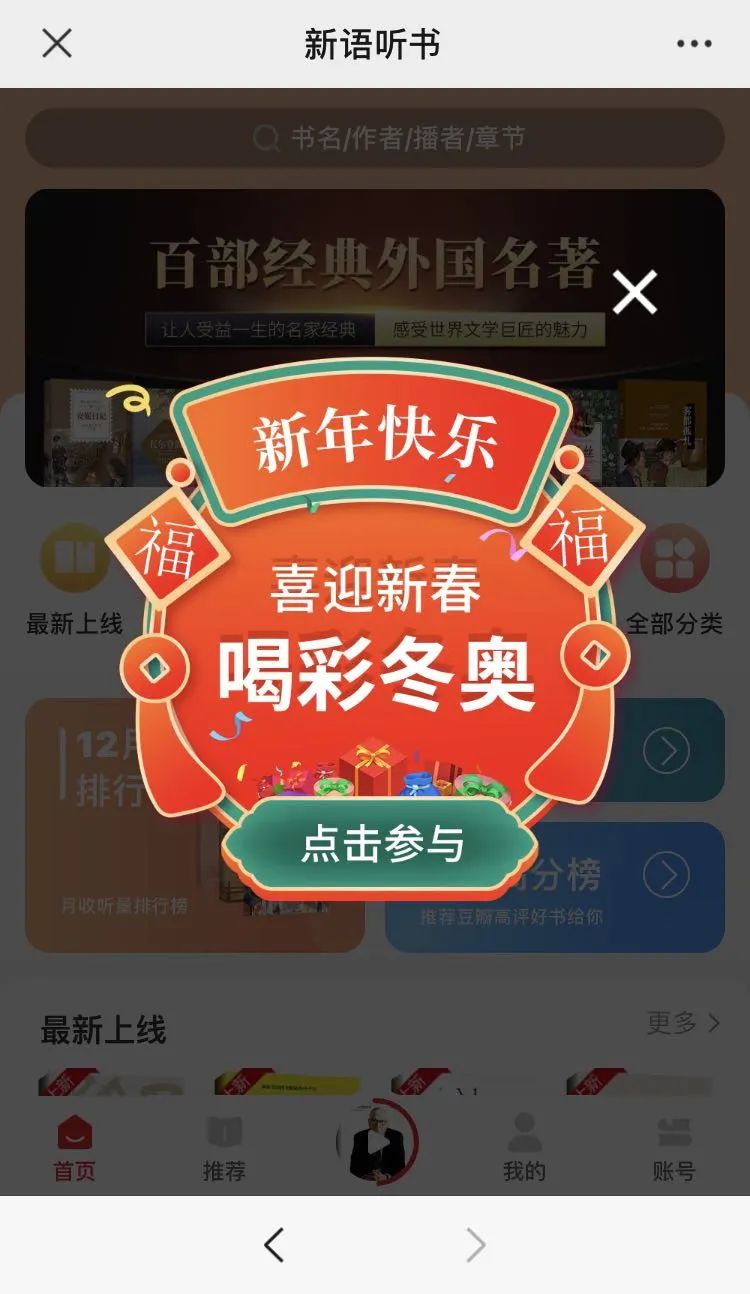Switch to the 推荐 tab

pos(224,1148)
